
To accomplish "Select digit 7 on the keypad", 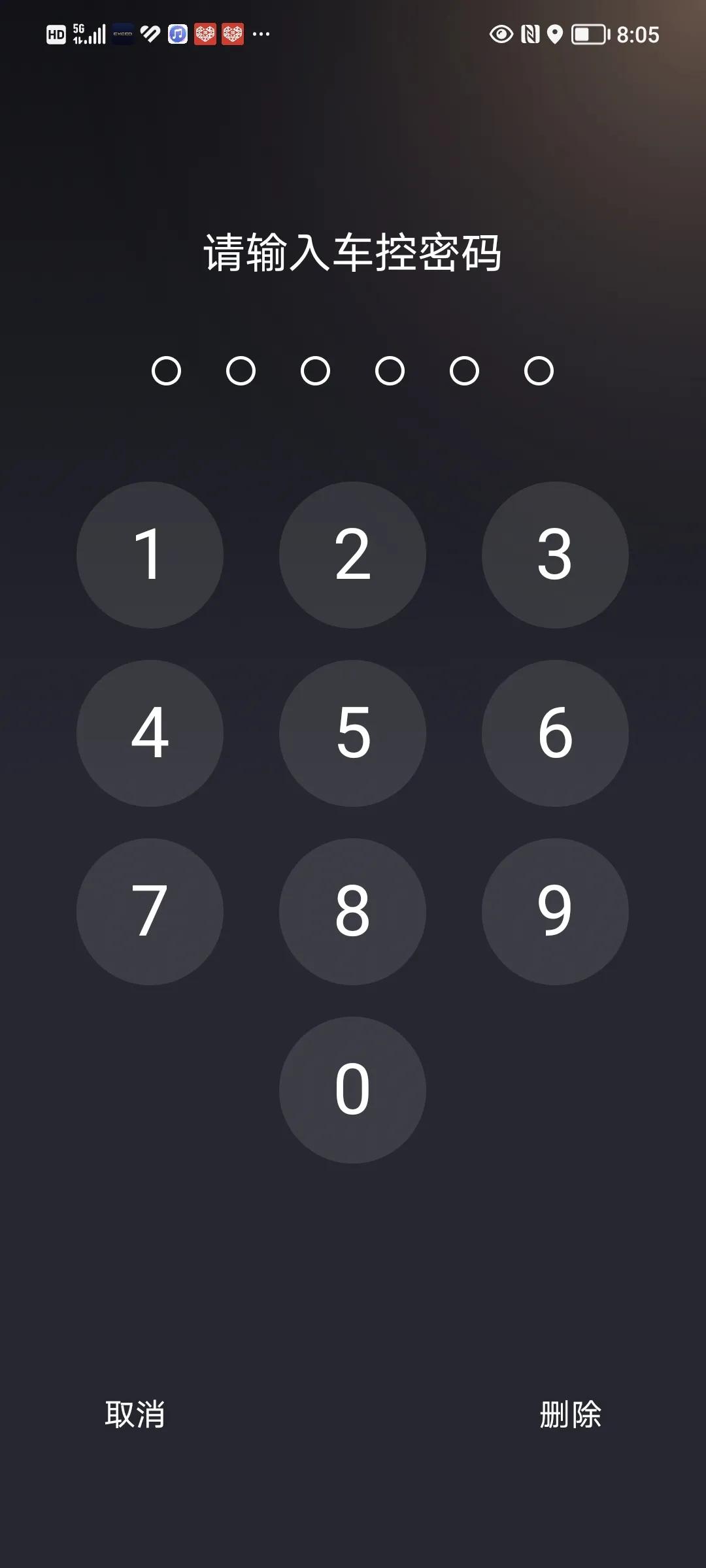I will point(150,911).
